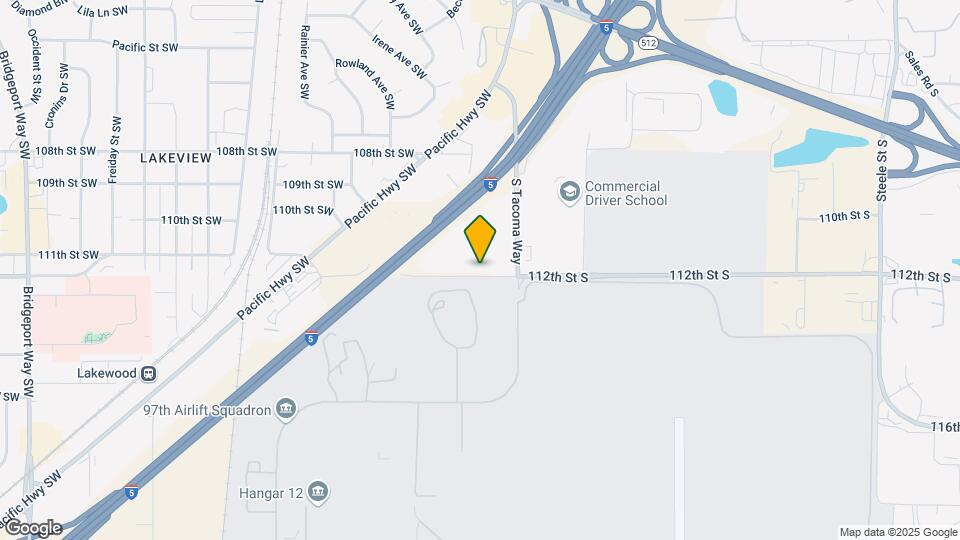The width and height of the screenshot is (960, 540).
Task: Tap the orange location marker
Action: click(x=481, y=238)
